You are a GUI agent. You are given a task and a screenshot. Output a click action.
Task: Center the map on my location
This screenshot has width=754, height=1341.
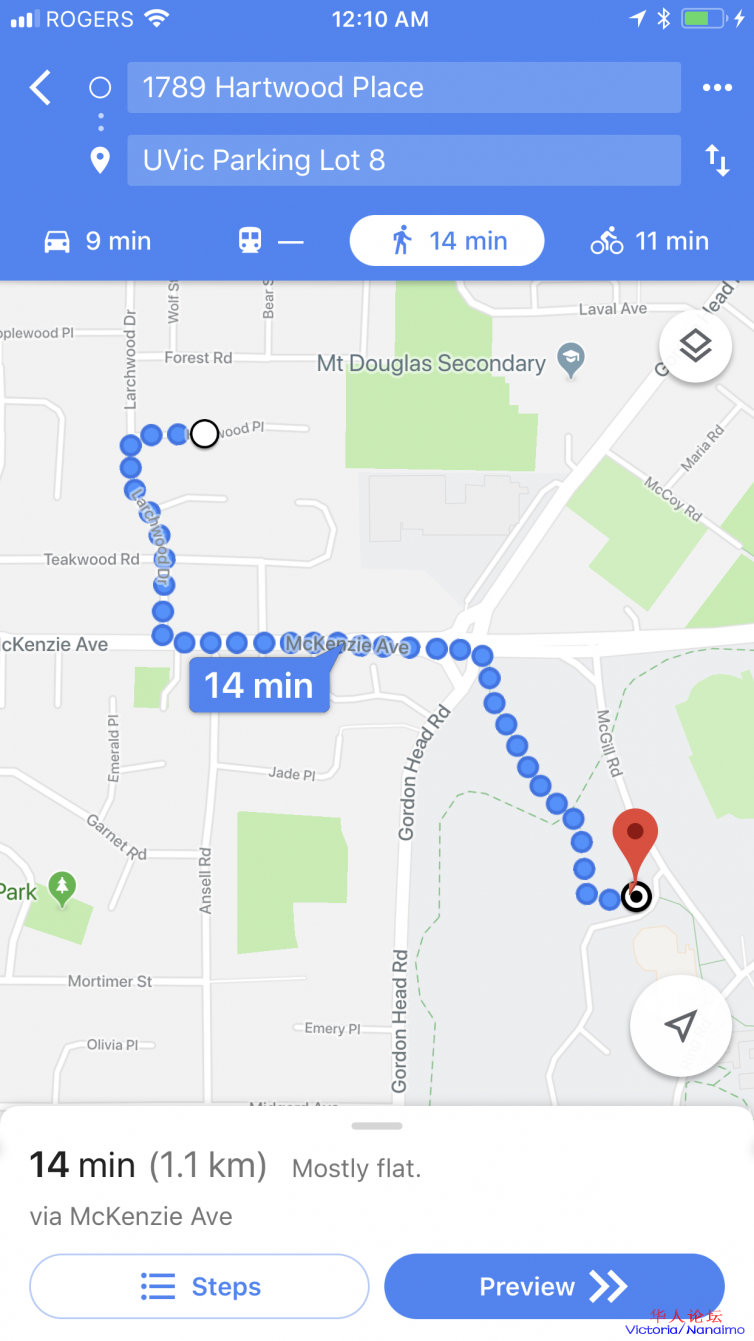680,1025
